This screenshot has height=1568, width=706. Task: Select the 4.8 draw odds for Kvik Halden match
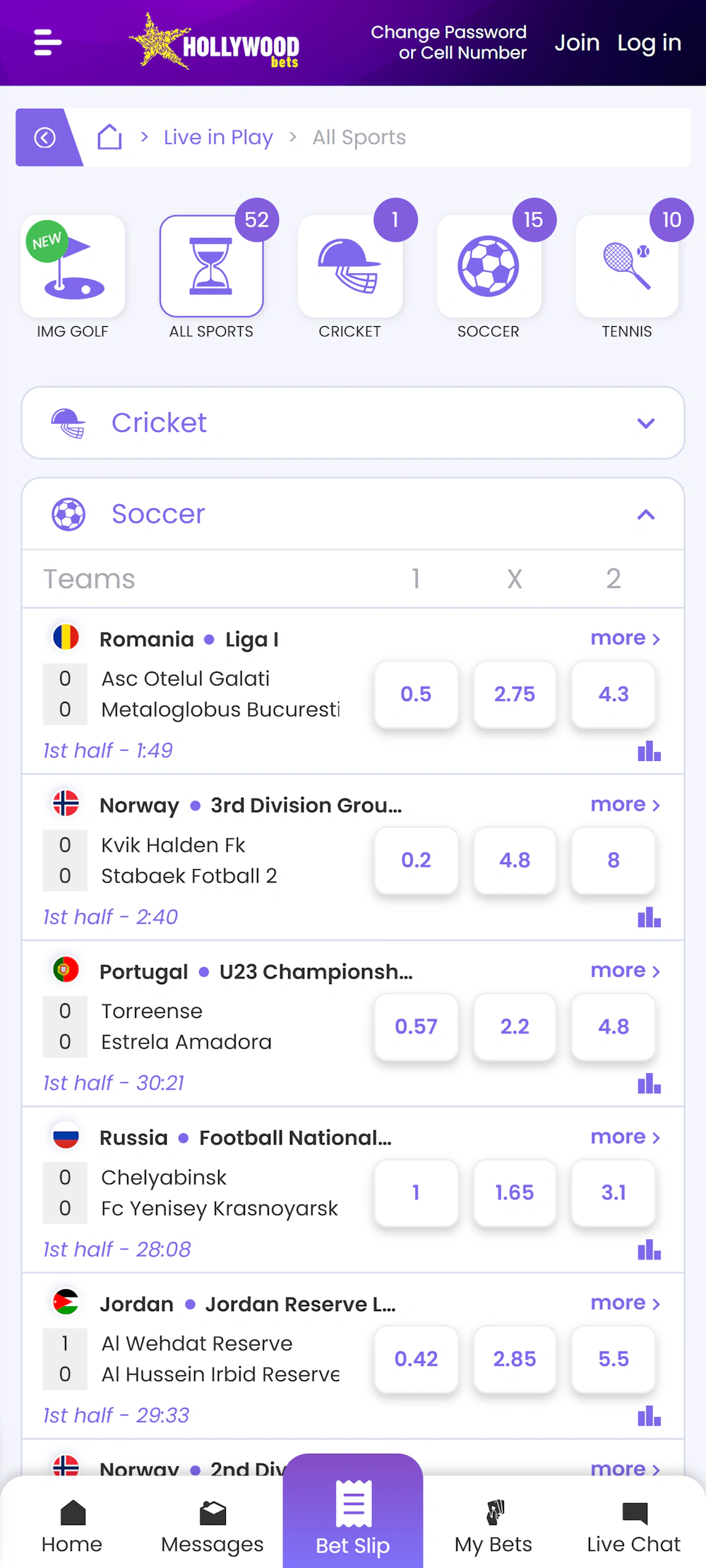[515, 861]
